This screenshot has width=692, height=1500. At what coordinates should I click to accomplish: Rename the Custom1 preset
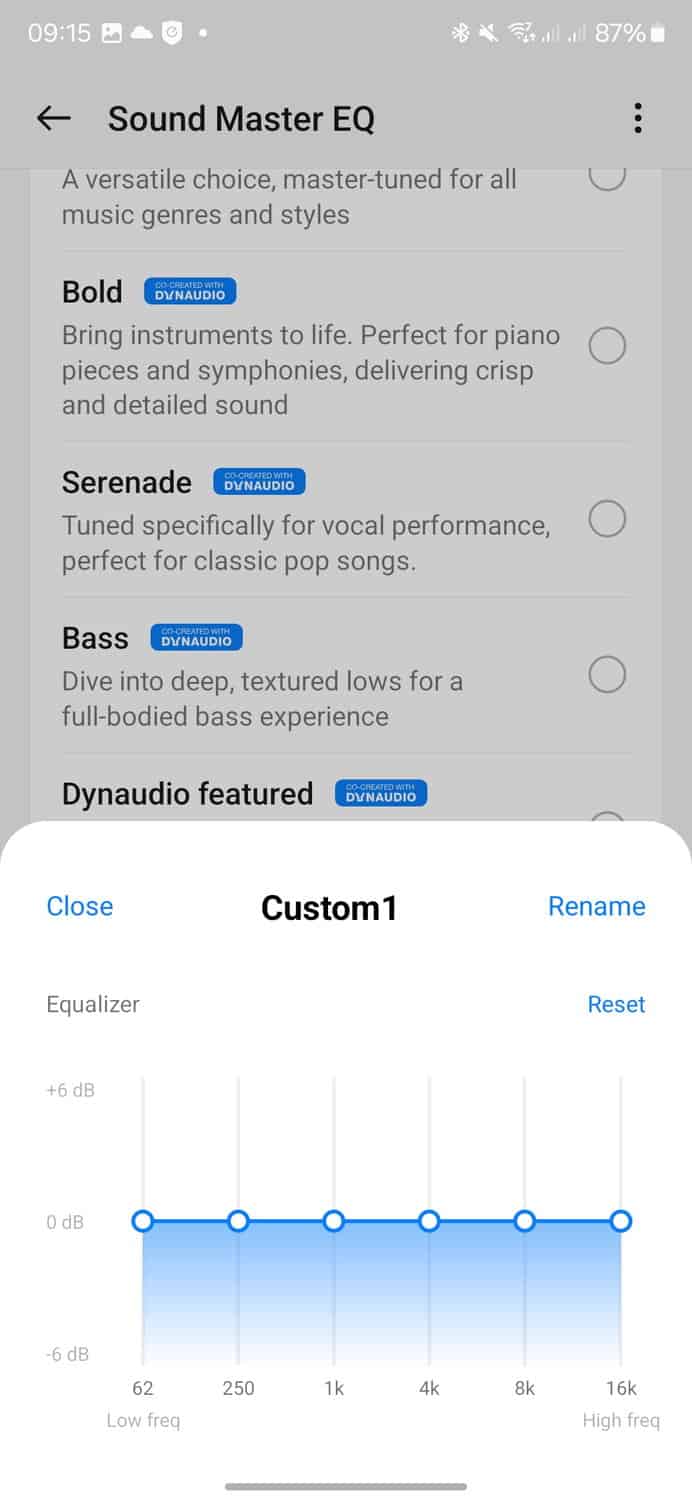coord(596,906)
